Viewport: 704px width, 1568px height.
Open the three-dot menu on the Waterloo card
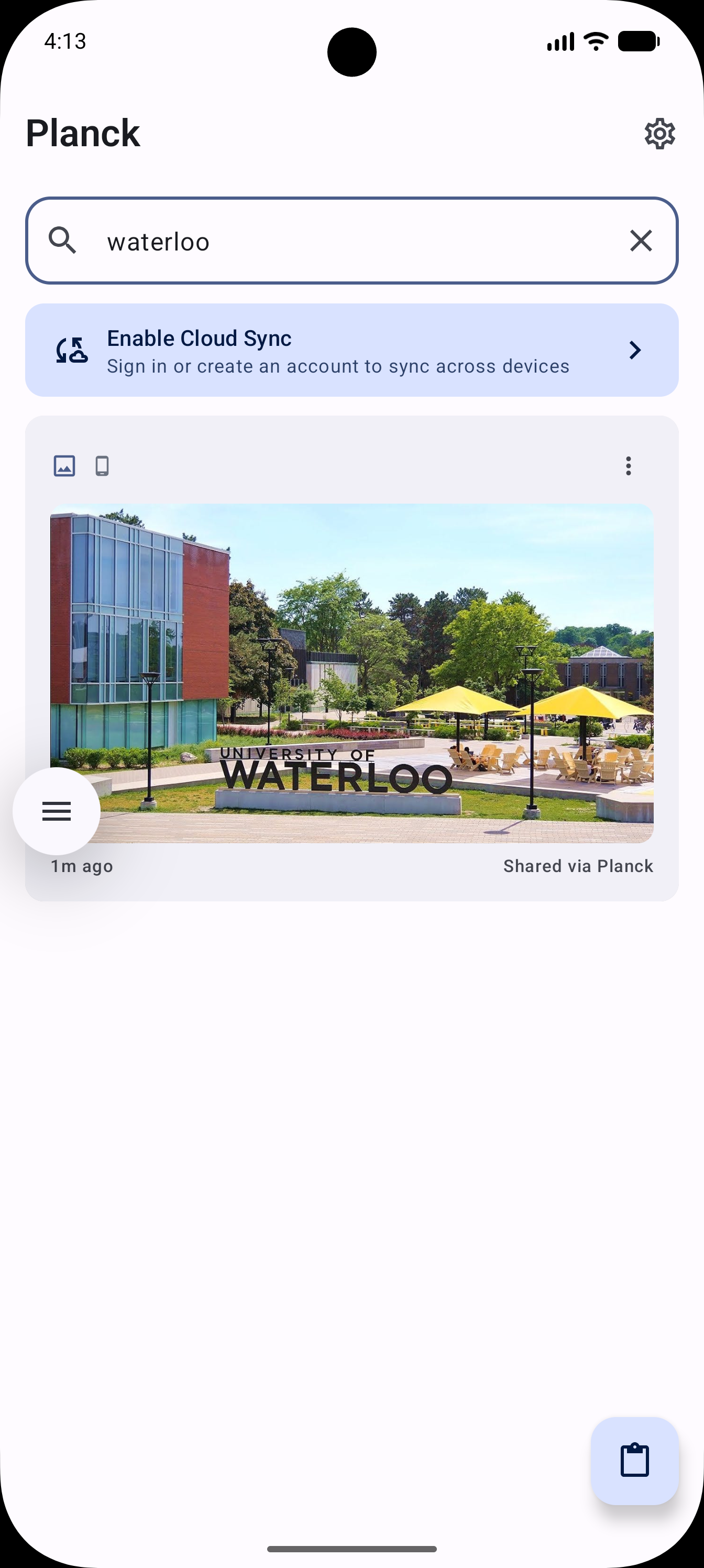coord(629,466)
